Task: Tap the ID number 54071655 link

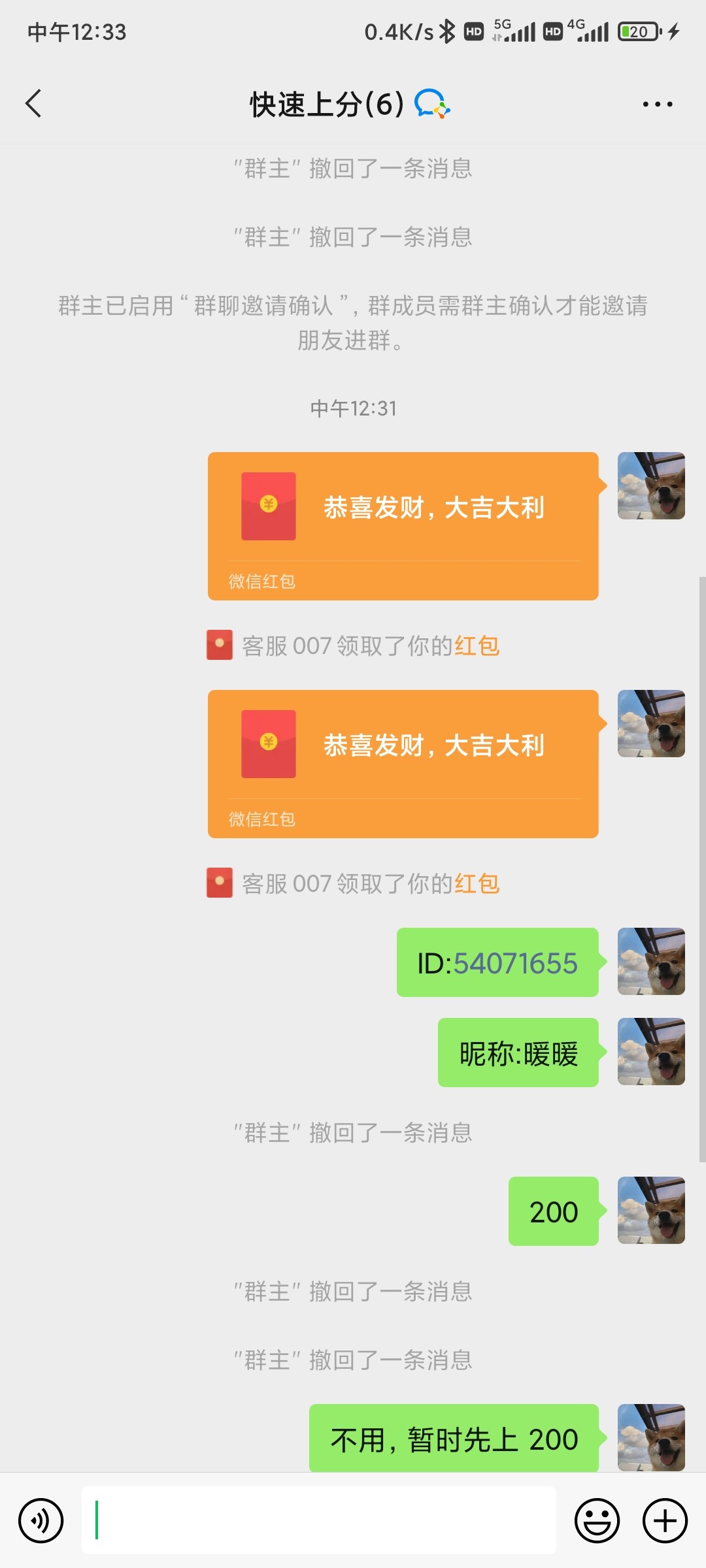Action: click(x=515, y=963)
